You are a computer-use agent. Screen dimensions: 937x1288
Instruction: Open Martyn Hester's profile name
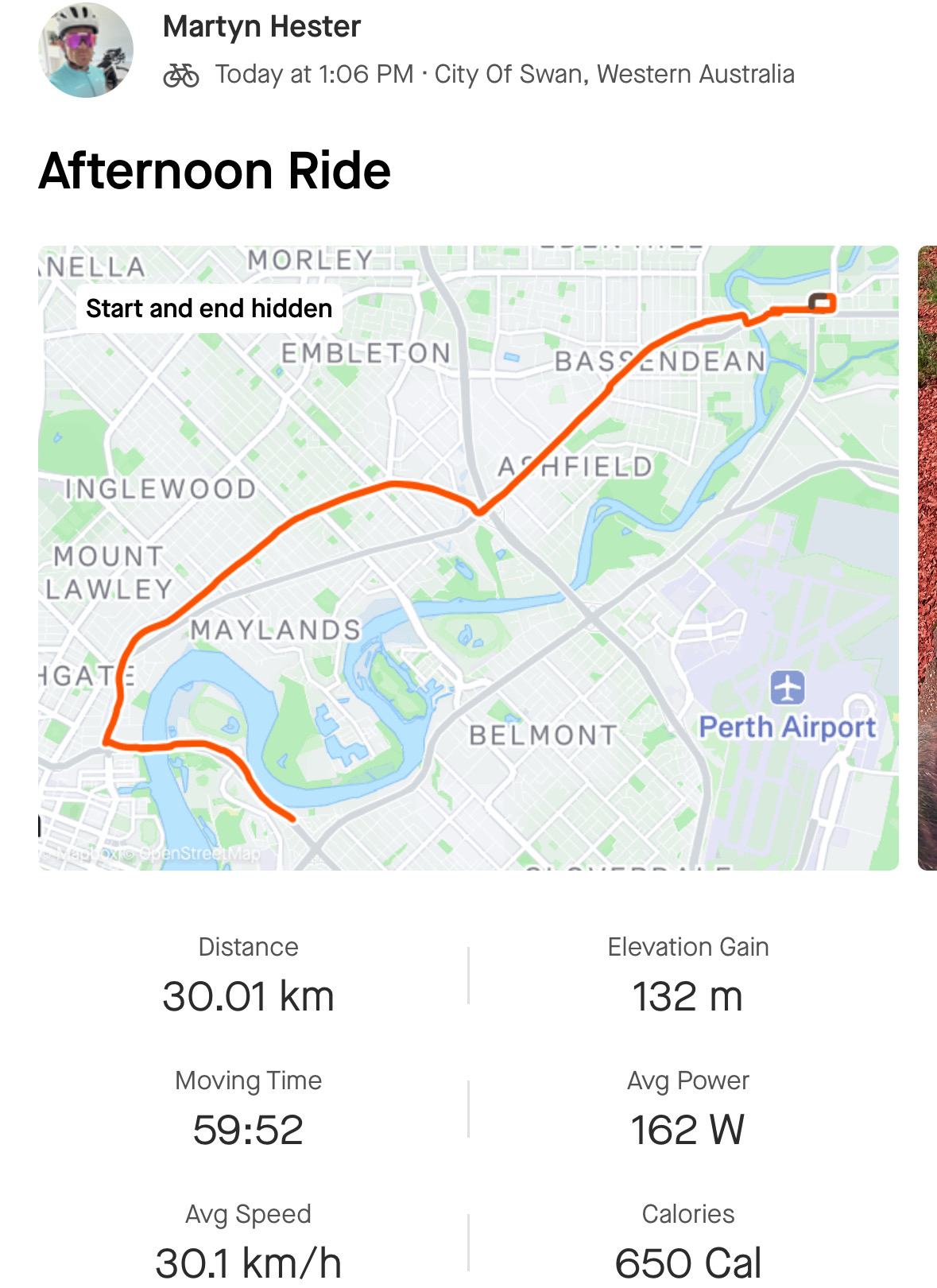pyautogui.click(x=261, y=27)
